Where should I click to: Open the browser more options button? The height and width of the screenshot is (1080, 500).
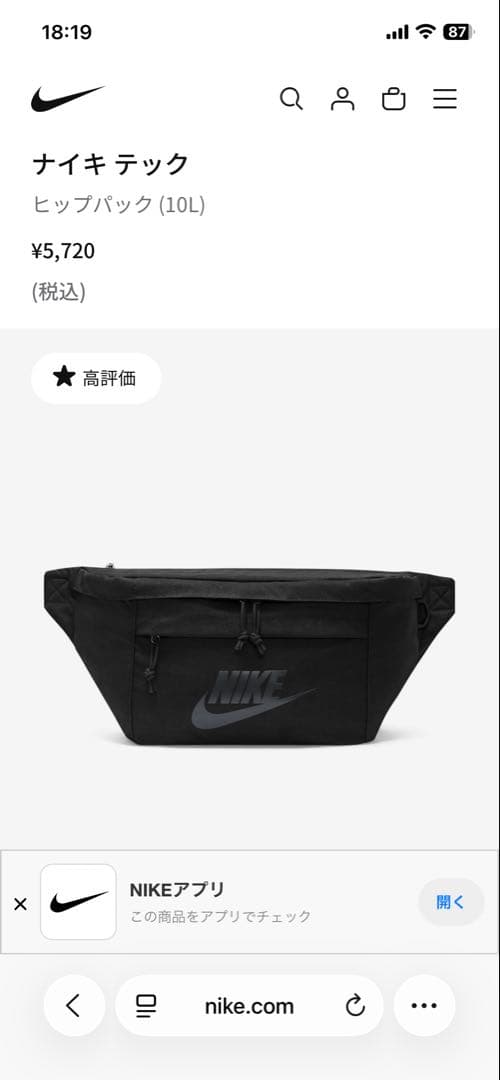[424, 1006]
